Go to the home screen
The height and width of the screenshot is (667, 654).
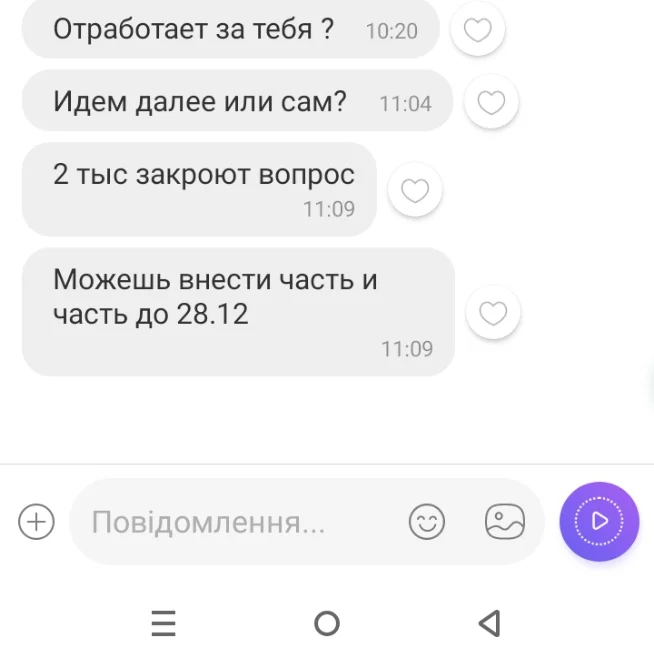point(327,623)
